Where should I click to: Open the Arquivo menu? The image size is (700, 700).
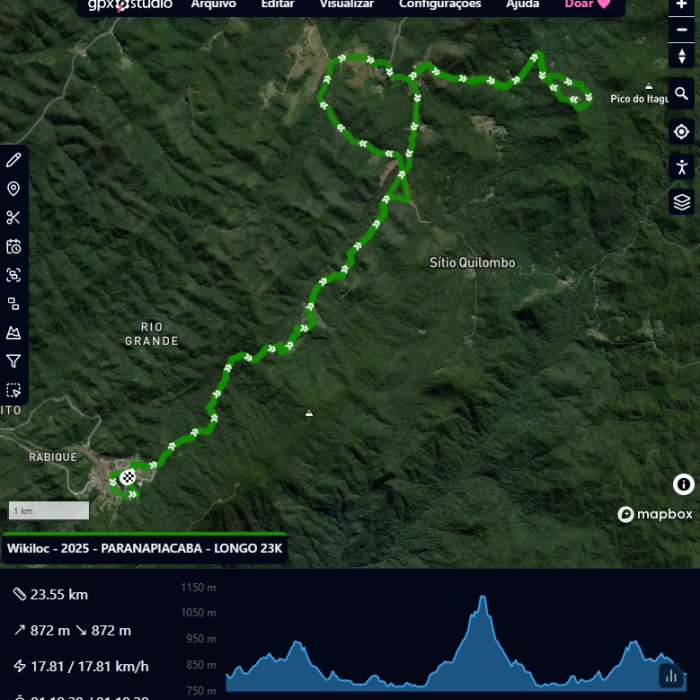click(213, 5)
